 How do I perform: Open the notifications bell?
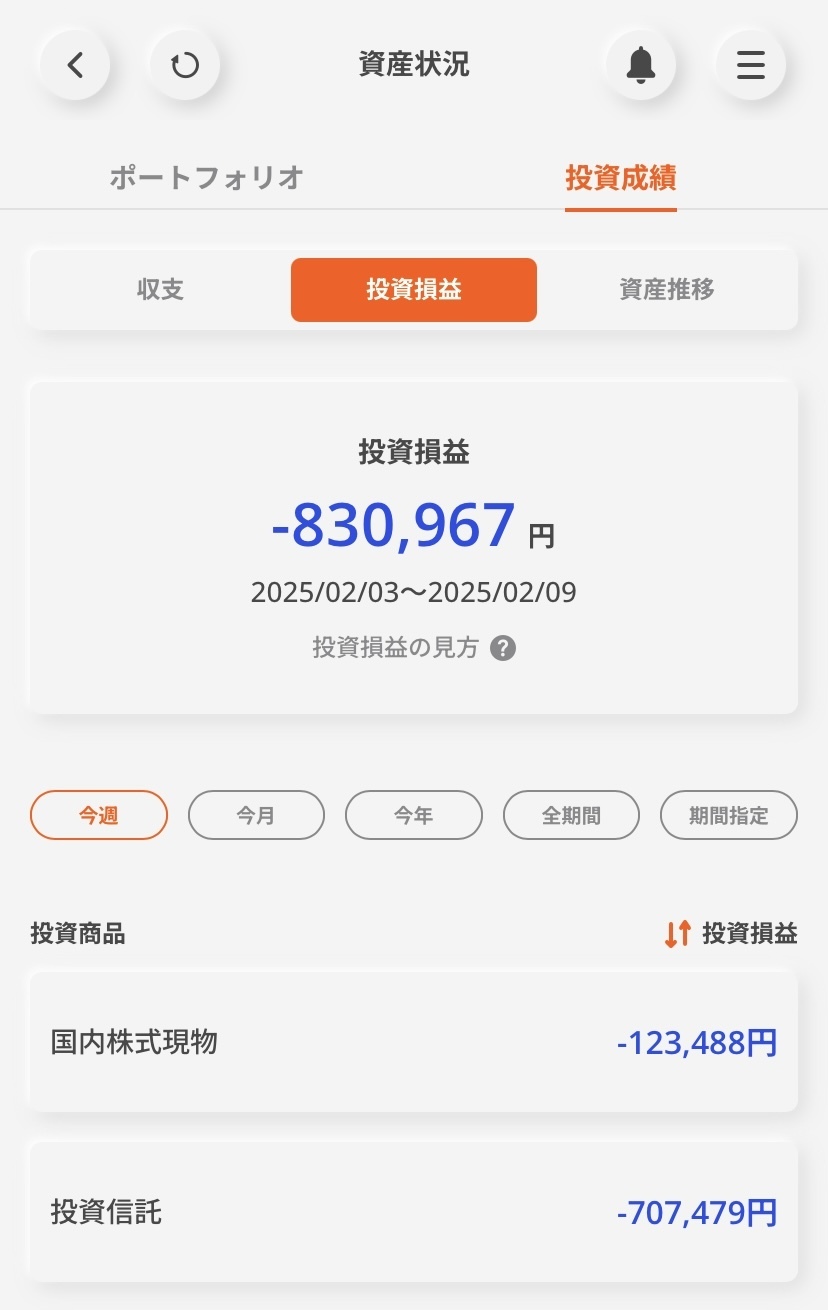[x=641, y=65]
